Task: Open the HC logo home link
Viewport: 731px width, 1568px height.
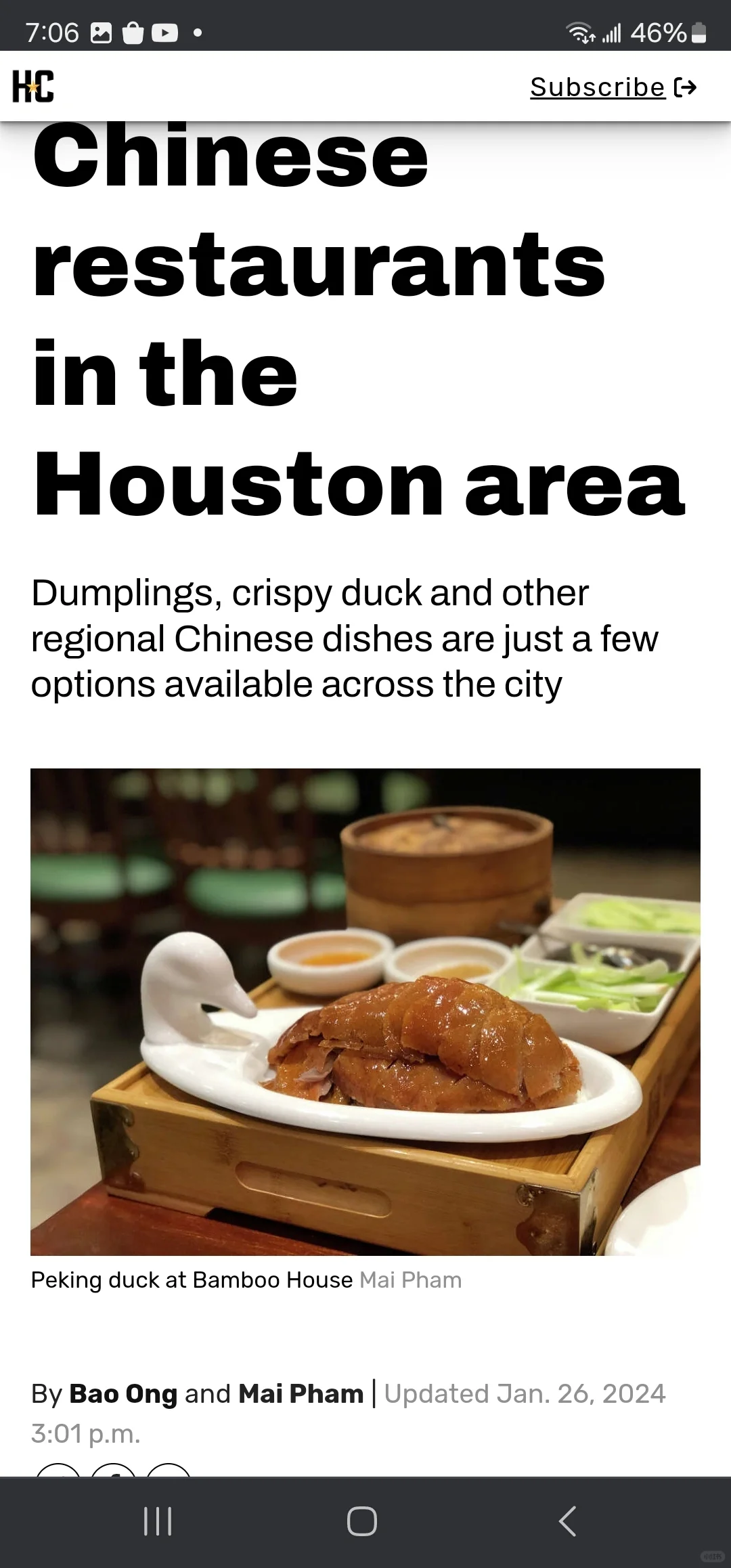Action: (x=33, y=87)
